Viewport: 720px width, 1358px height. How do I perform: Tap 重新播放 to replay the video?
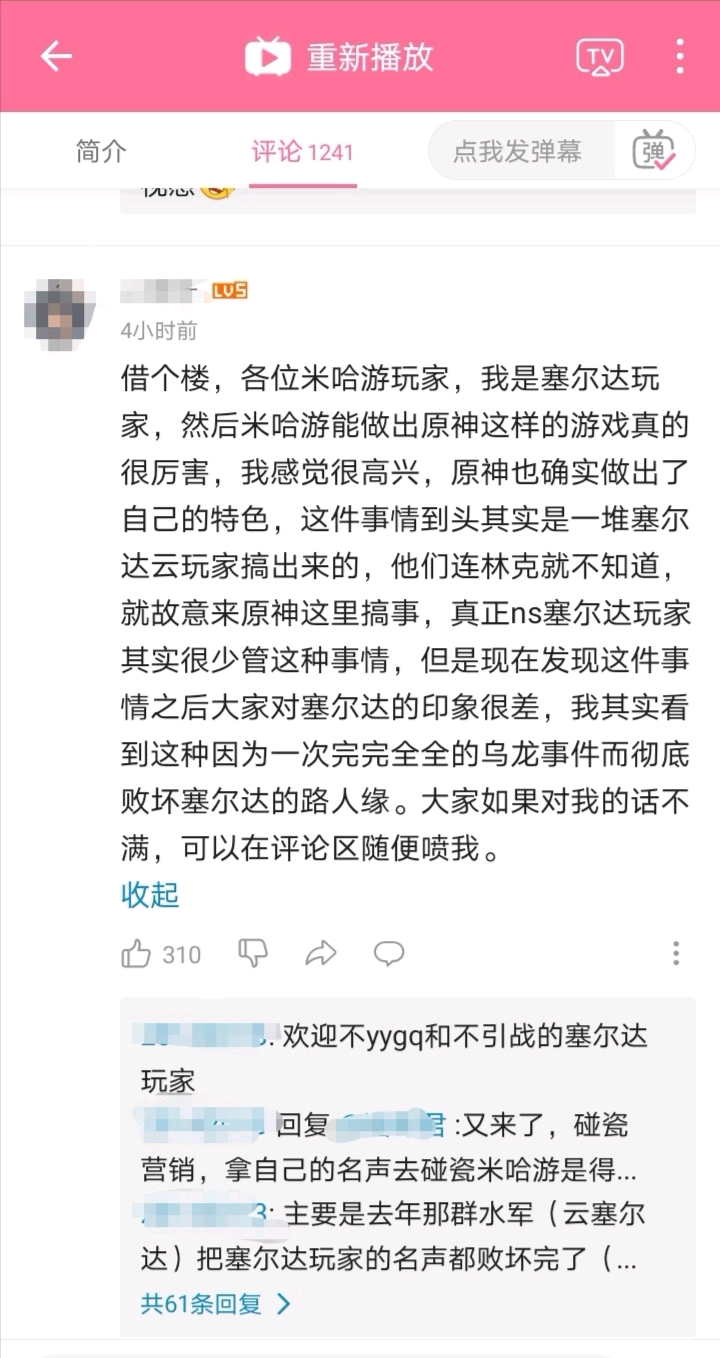click(340, 57)
